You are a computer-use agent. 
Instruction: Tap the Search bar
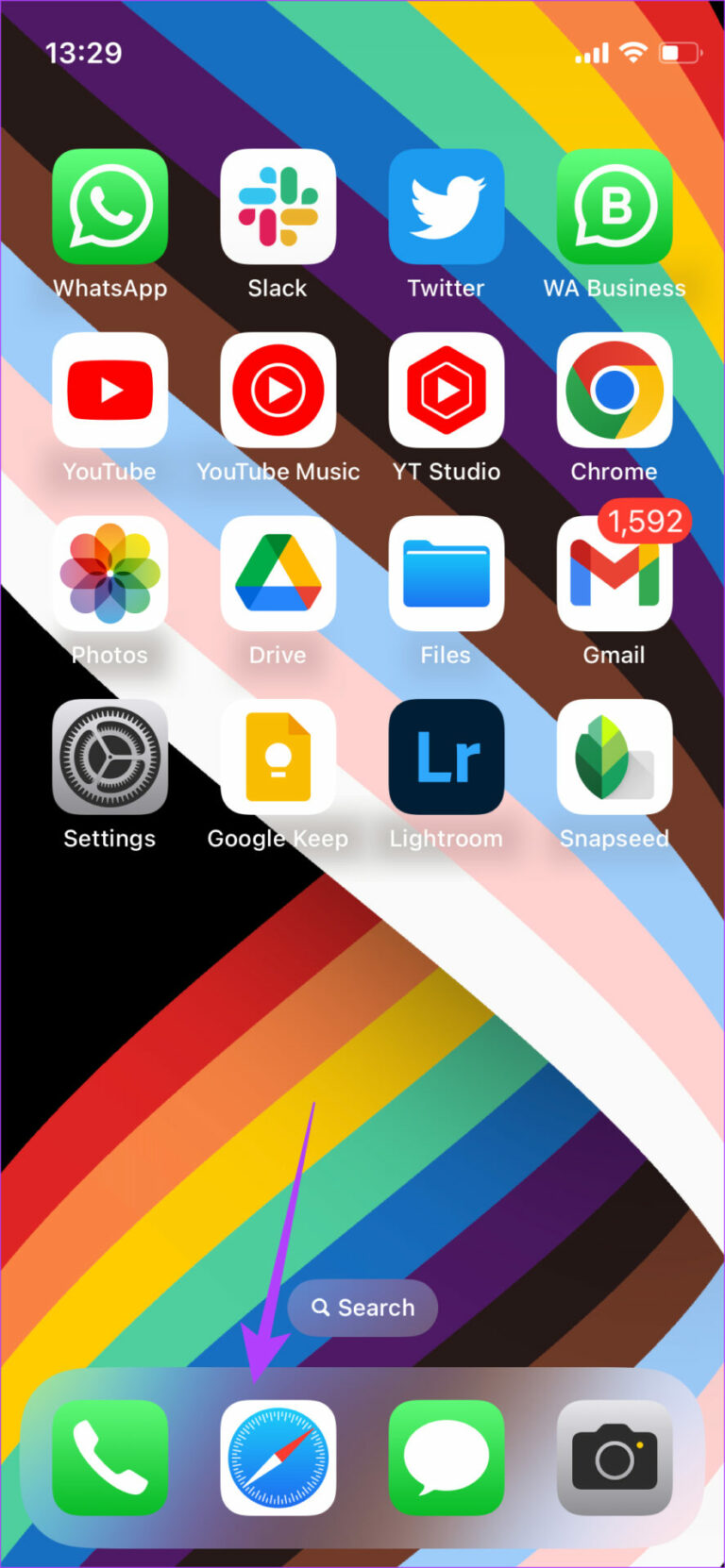coord(362,1308)
